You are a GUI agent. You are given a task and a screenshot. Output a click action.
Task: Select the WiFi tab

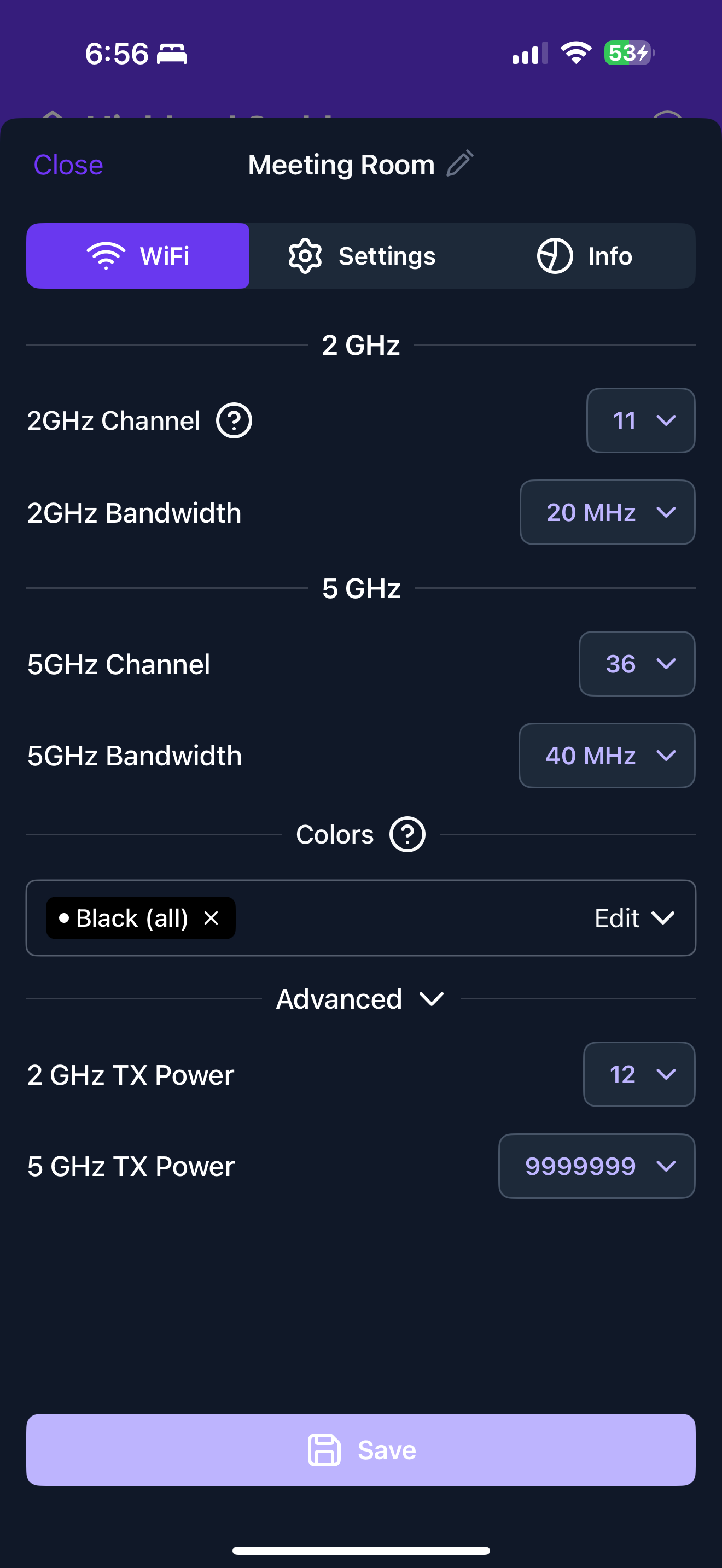point(138,256)
